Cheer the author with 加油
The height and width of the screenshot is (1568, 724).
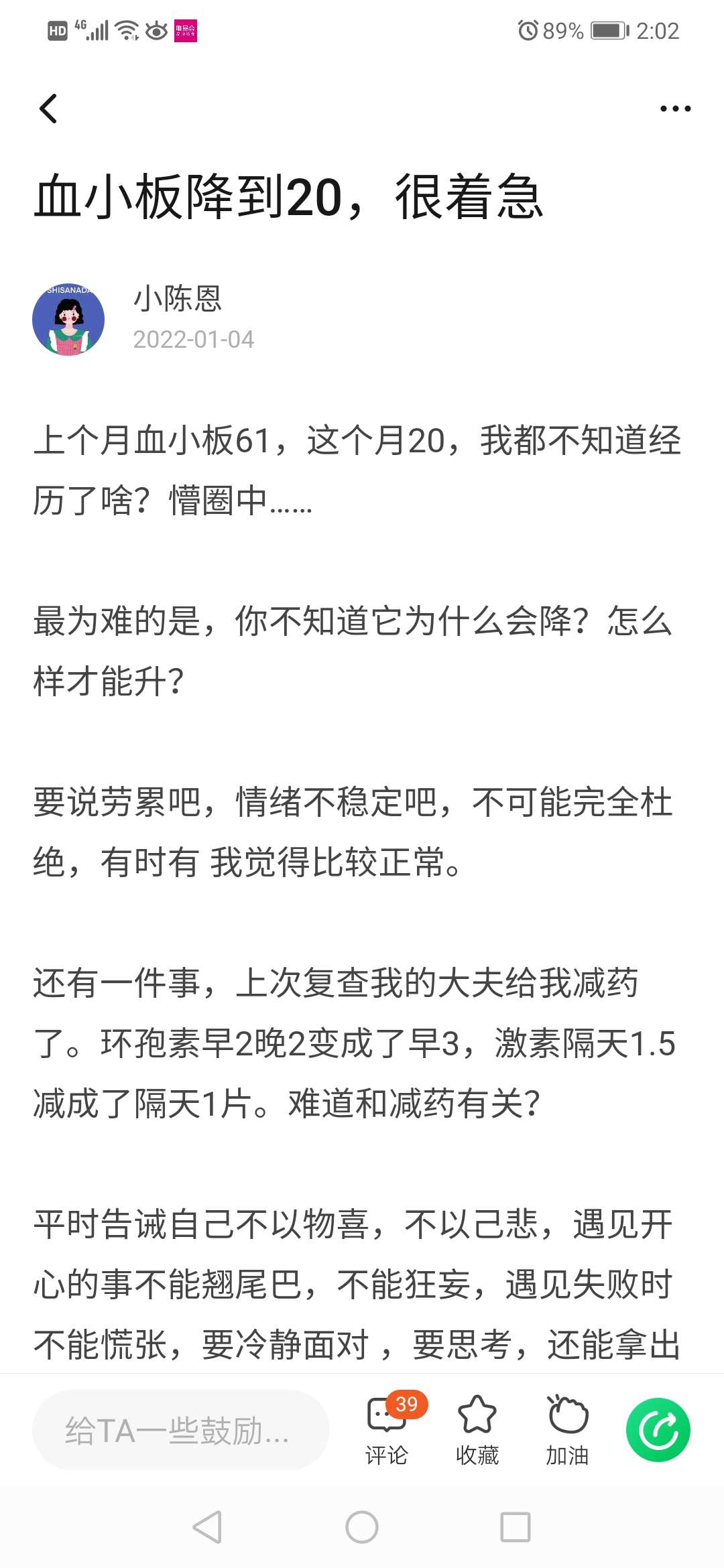click(x=567, y=1429)
